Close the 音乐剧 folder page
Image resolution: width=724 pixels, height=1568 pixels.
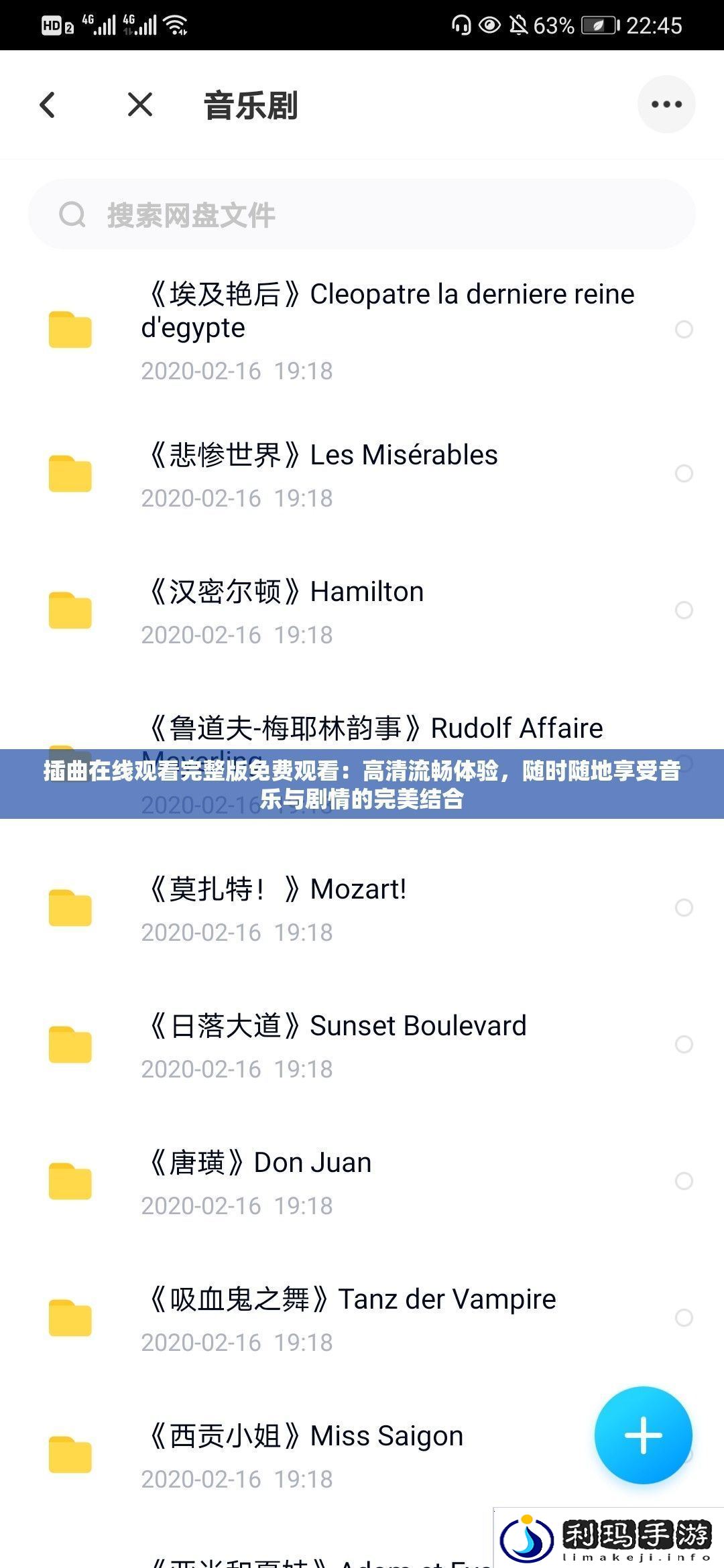(x=140, y=105)
